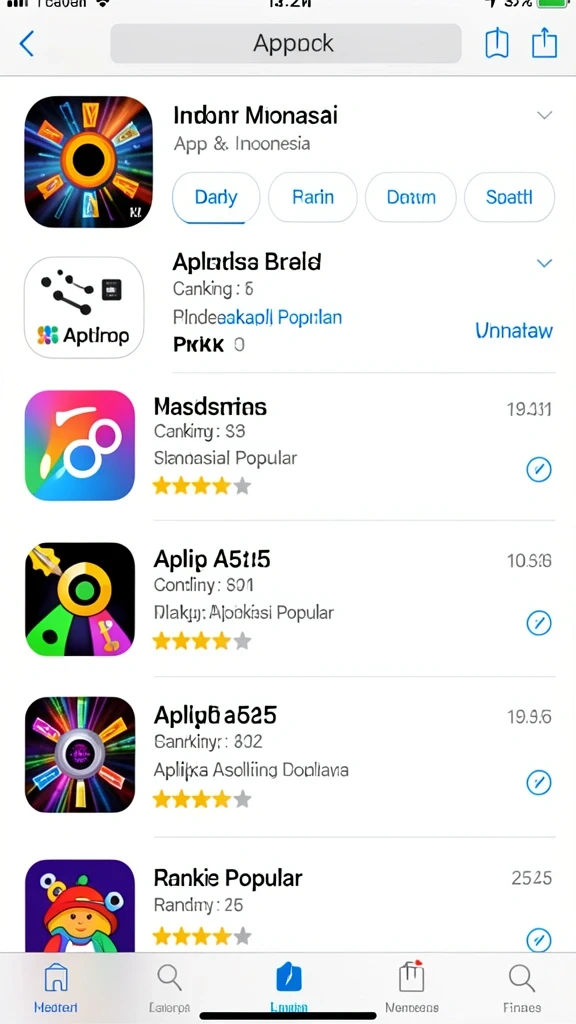
Task: Open the Nendeans bottom tab
Action: pyautogui.click(x=412, y=987)
